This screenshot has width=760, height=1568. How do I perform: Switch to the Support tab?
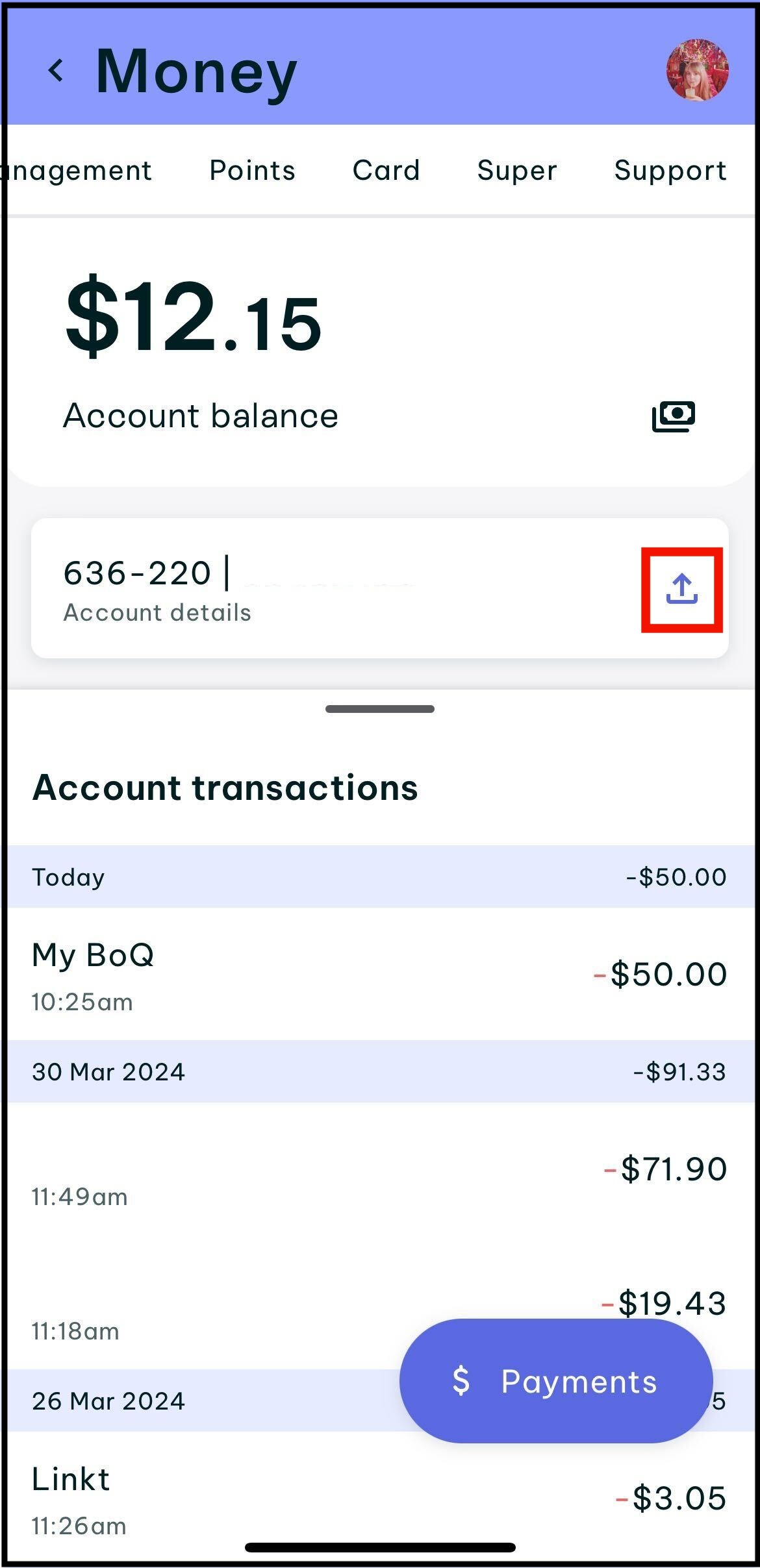tap(670, 170)
